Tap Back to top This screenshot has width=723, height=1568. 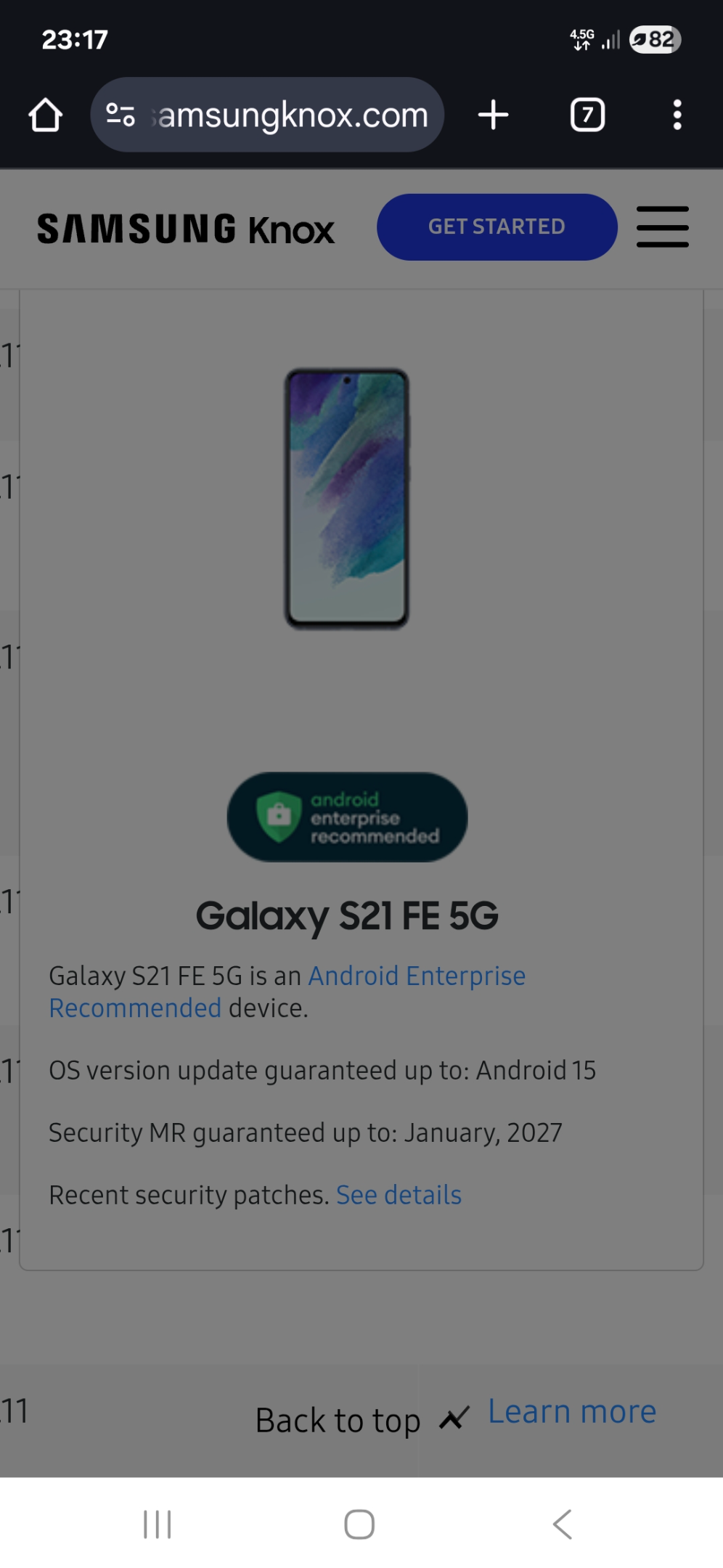pyautogui.click(x=338, y=1420)
